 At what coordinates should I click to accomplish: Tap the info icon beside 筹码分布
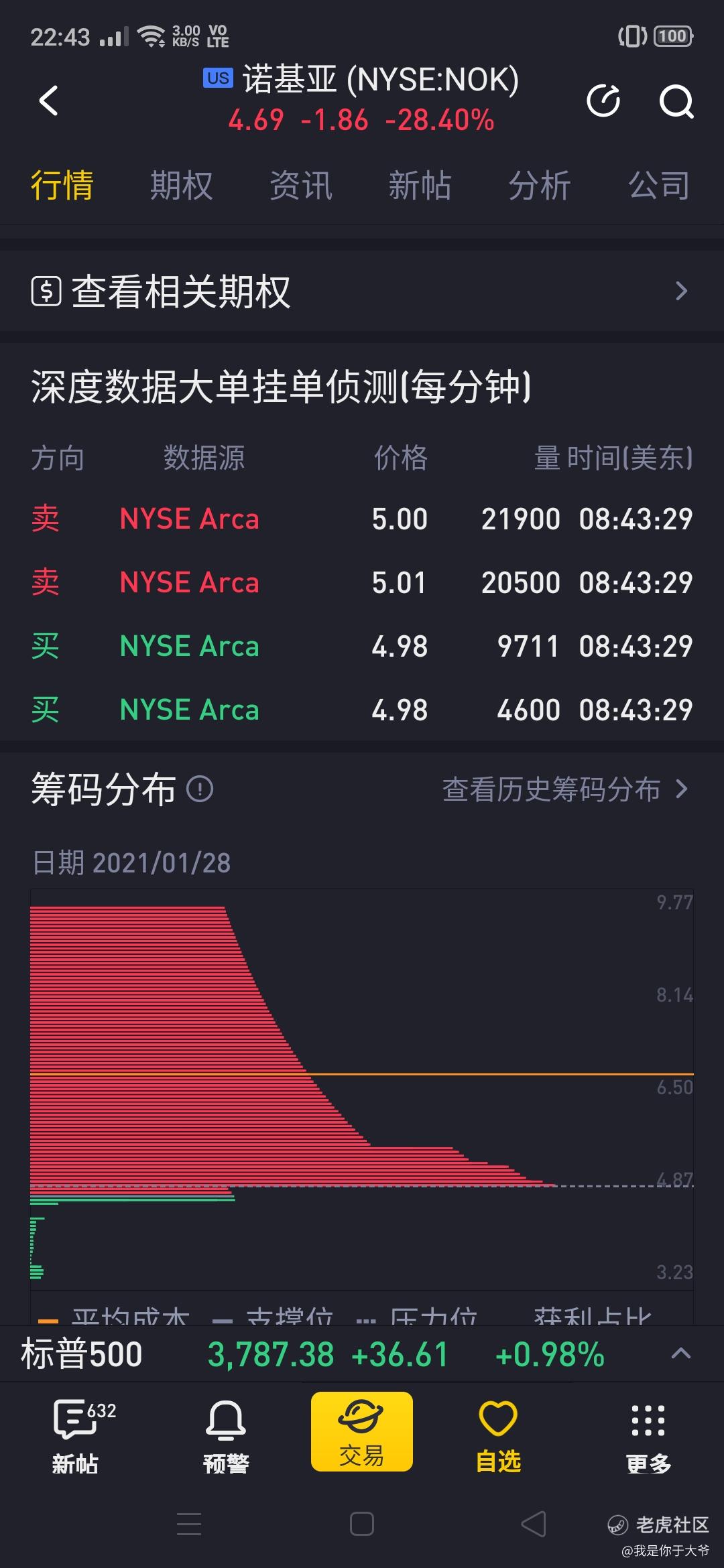pyautogui.click(x=200, y=789)
